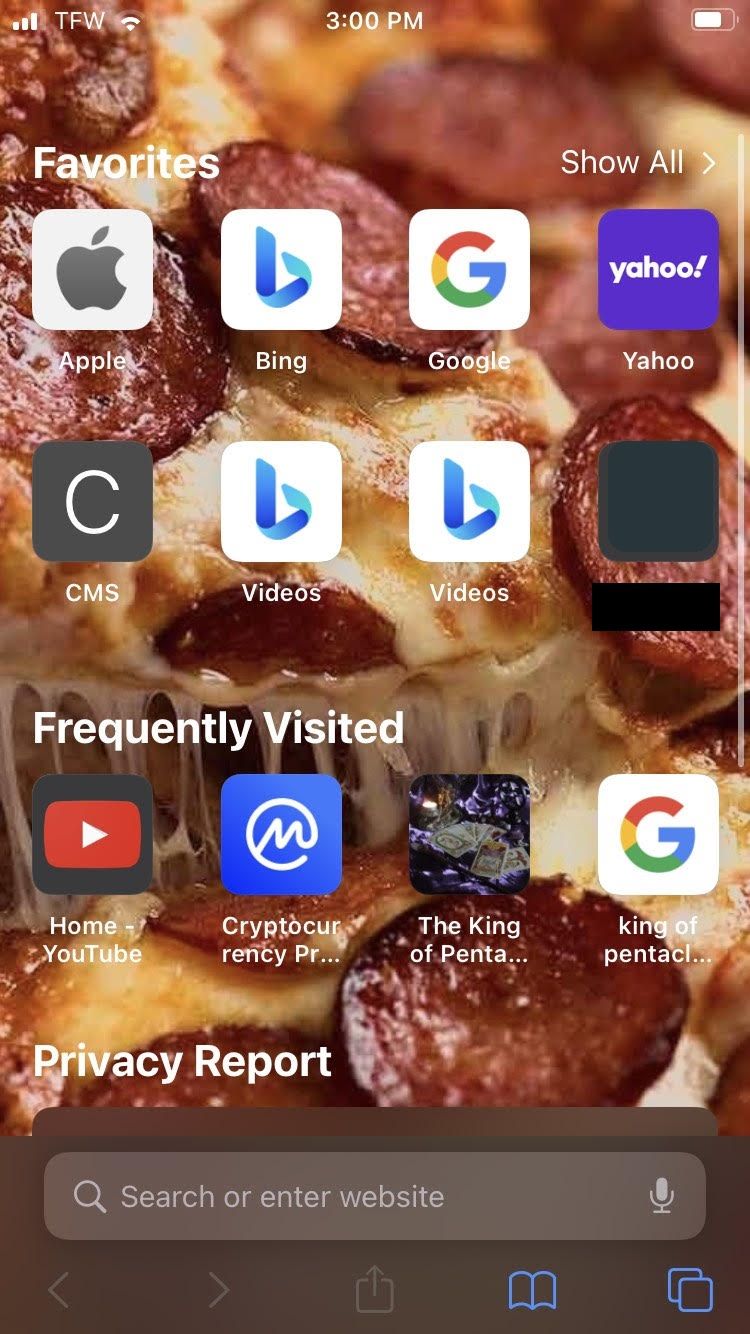Open the king of pentacl... Google result
This screenshot has height=1334, width=750.
[x=657, y=835]
